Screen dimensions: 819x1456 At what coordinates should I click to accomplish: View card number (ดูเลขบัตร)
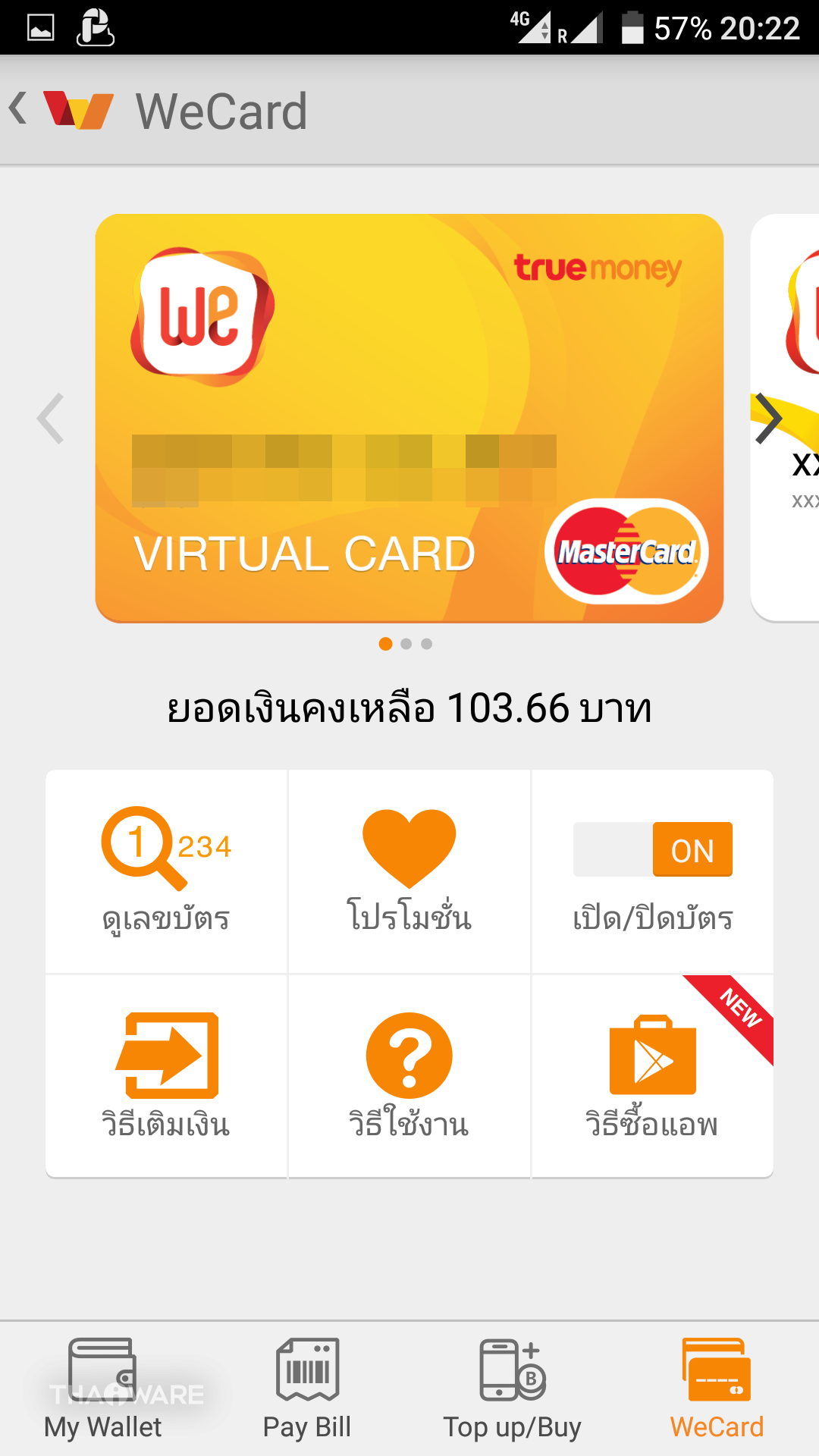click(166, 871)
